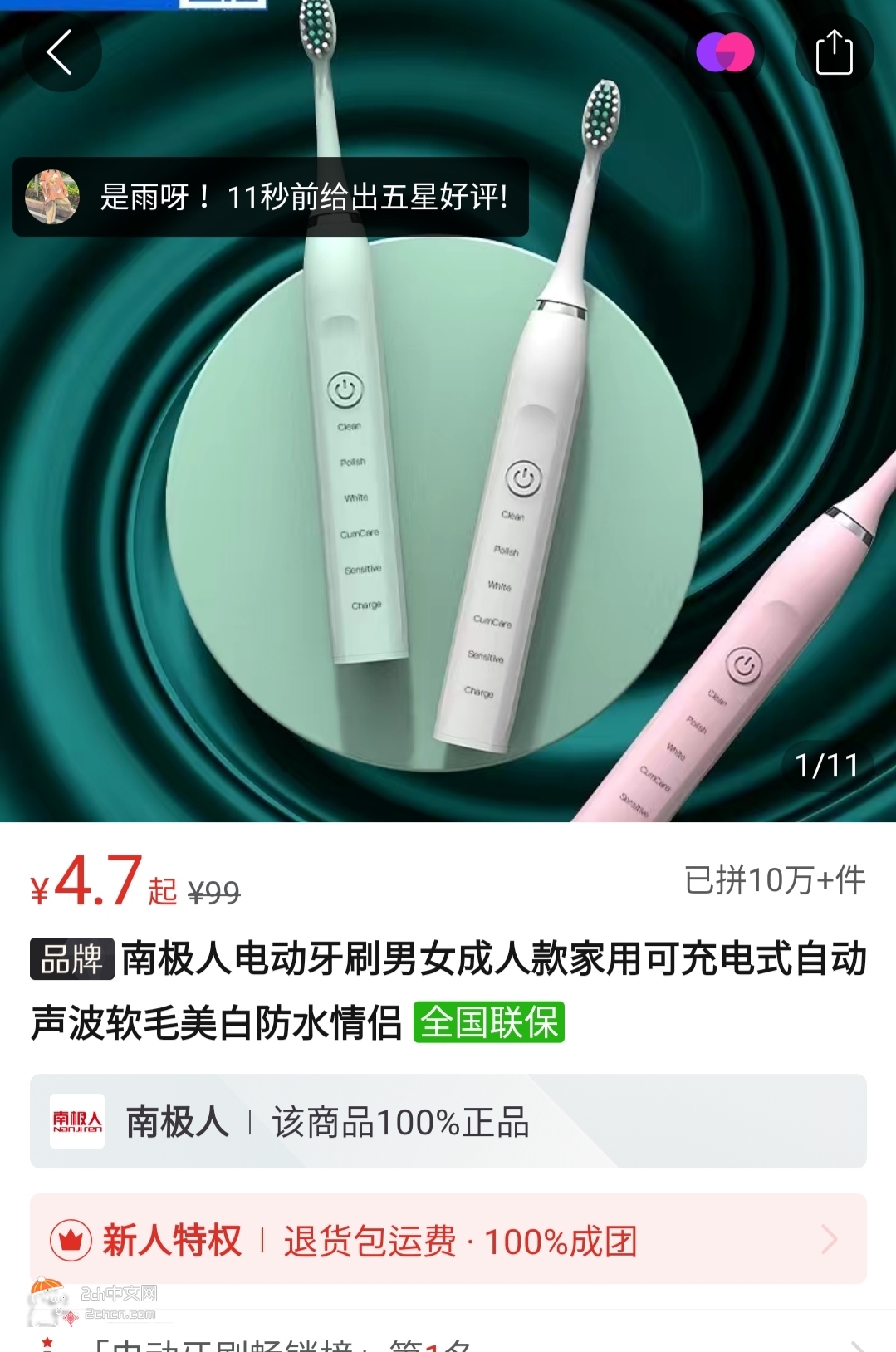Open 新人特权 return shipping benefits
Image resolution: width=896 pixels, height=1352 pixels.
(448, 1240)
